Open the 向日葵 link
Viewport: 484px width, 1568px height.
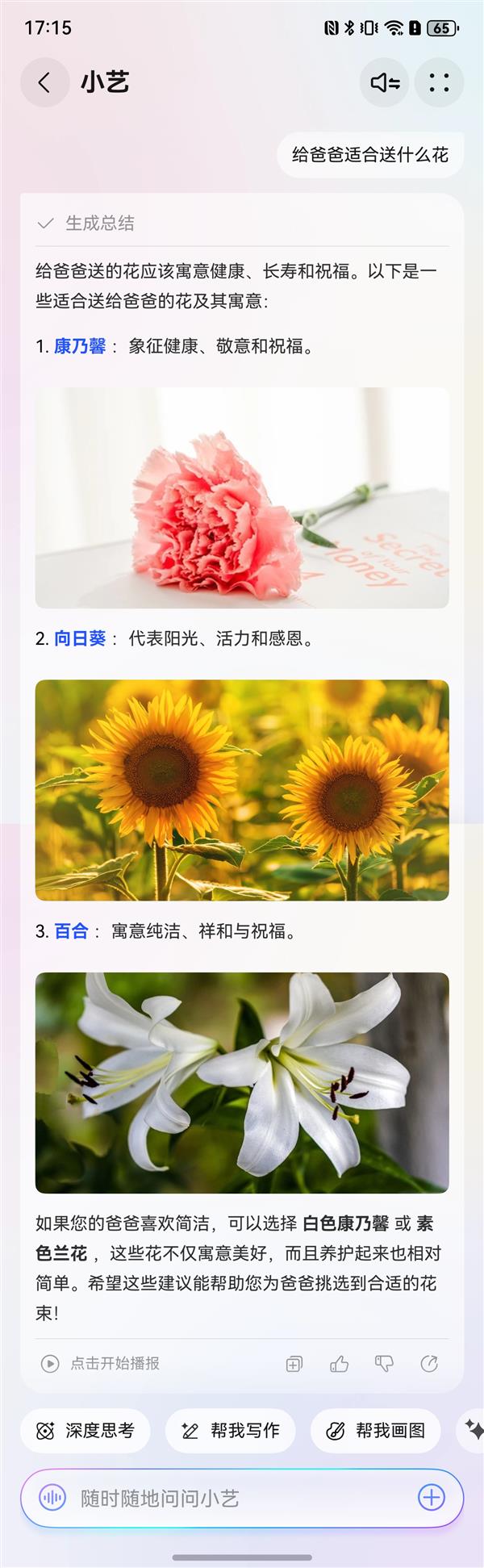pos(80,638)
